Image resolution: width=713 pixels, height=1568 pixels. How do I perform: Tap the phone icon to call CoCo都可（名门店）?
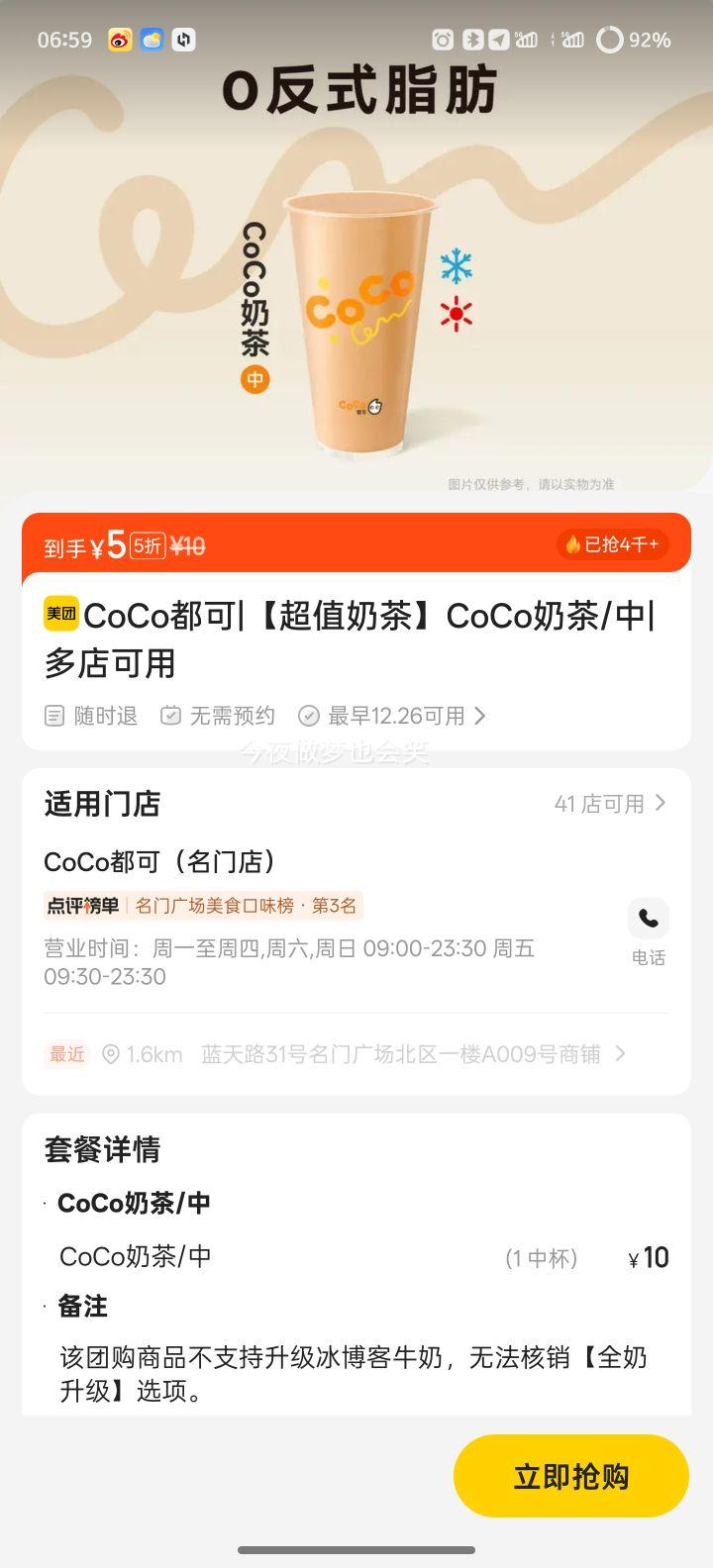(649, 919)
